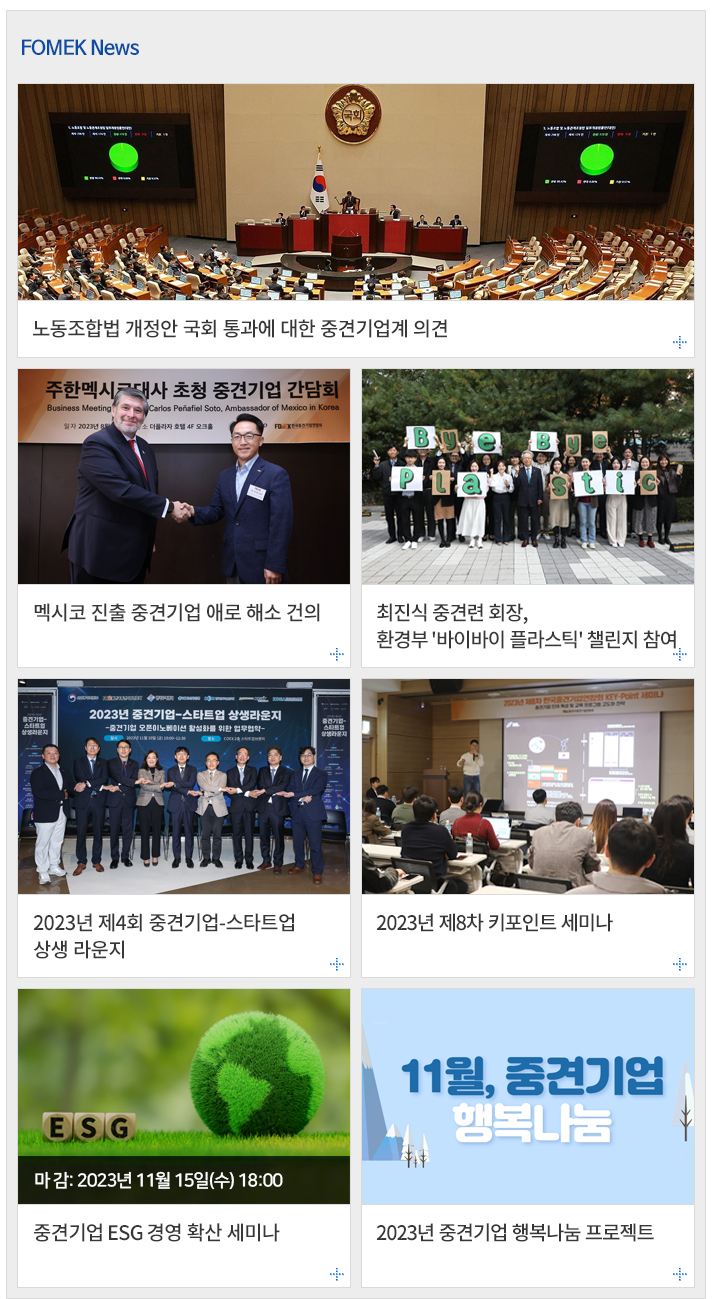Open the 멕시코 진출 중견기업 애로 해소 건의 article
This screenshot has height=1299, width=712.
[177, 612]
